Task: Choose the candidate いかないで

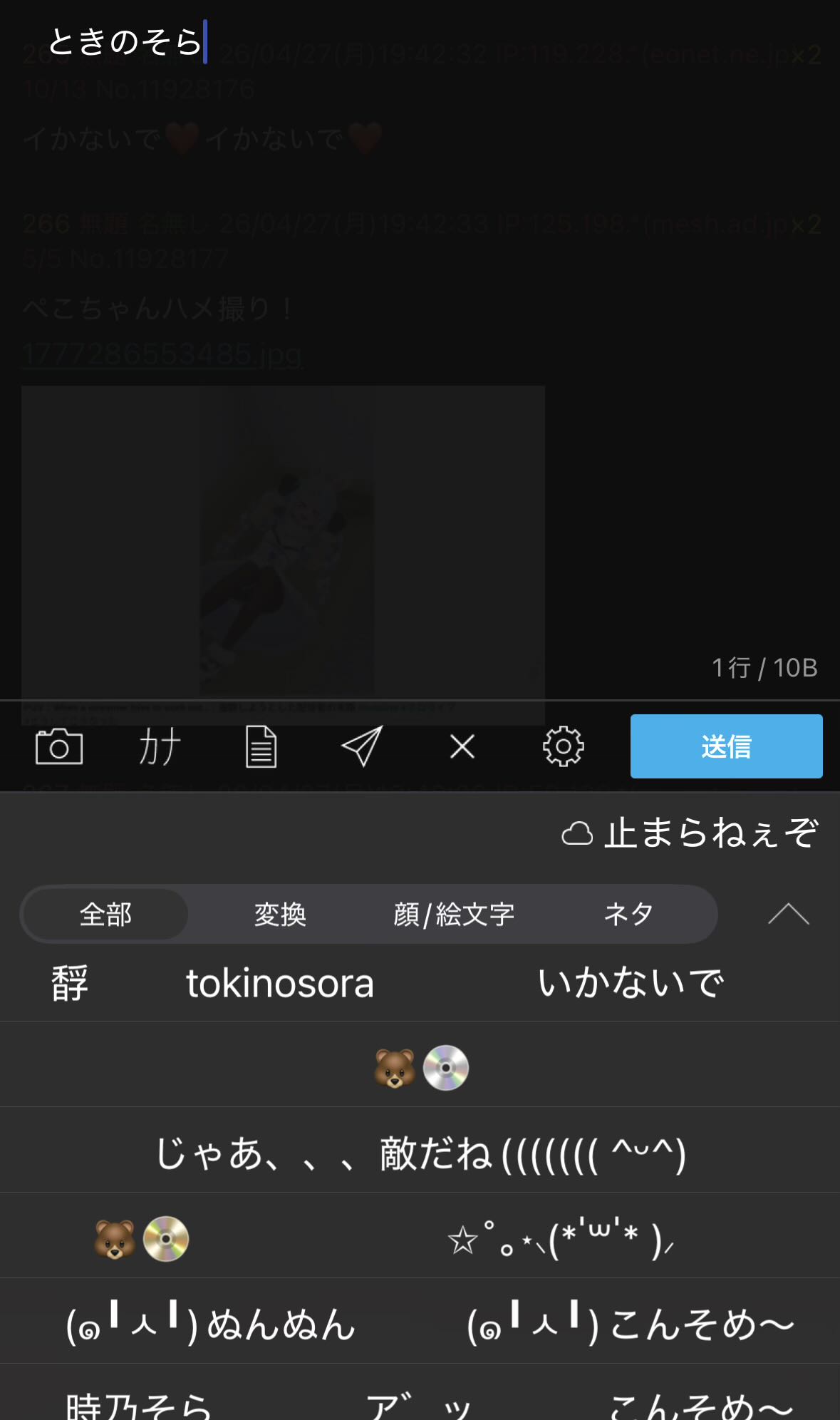Action: coord(631,984)
